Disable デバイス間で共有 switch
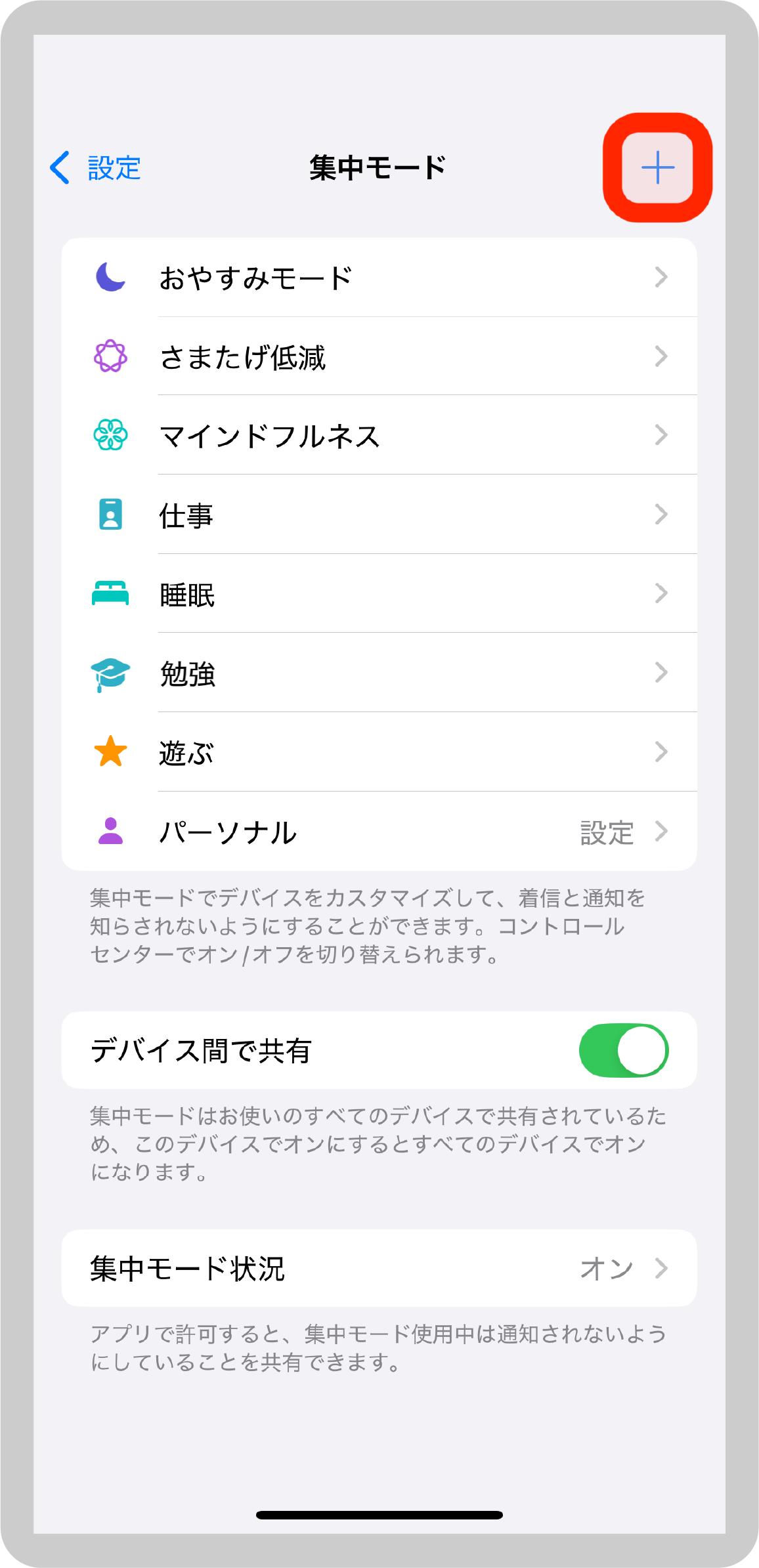Image resolution: width=759 pixels, height=1568 pixels. tap(624, 1051)
